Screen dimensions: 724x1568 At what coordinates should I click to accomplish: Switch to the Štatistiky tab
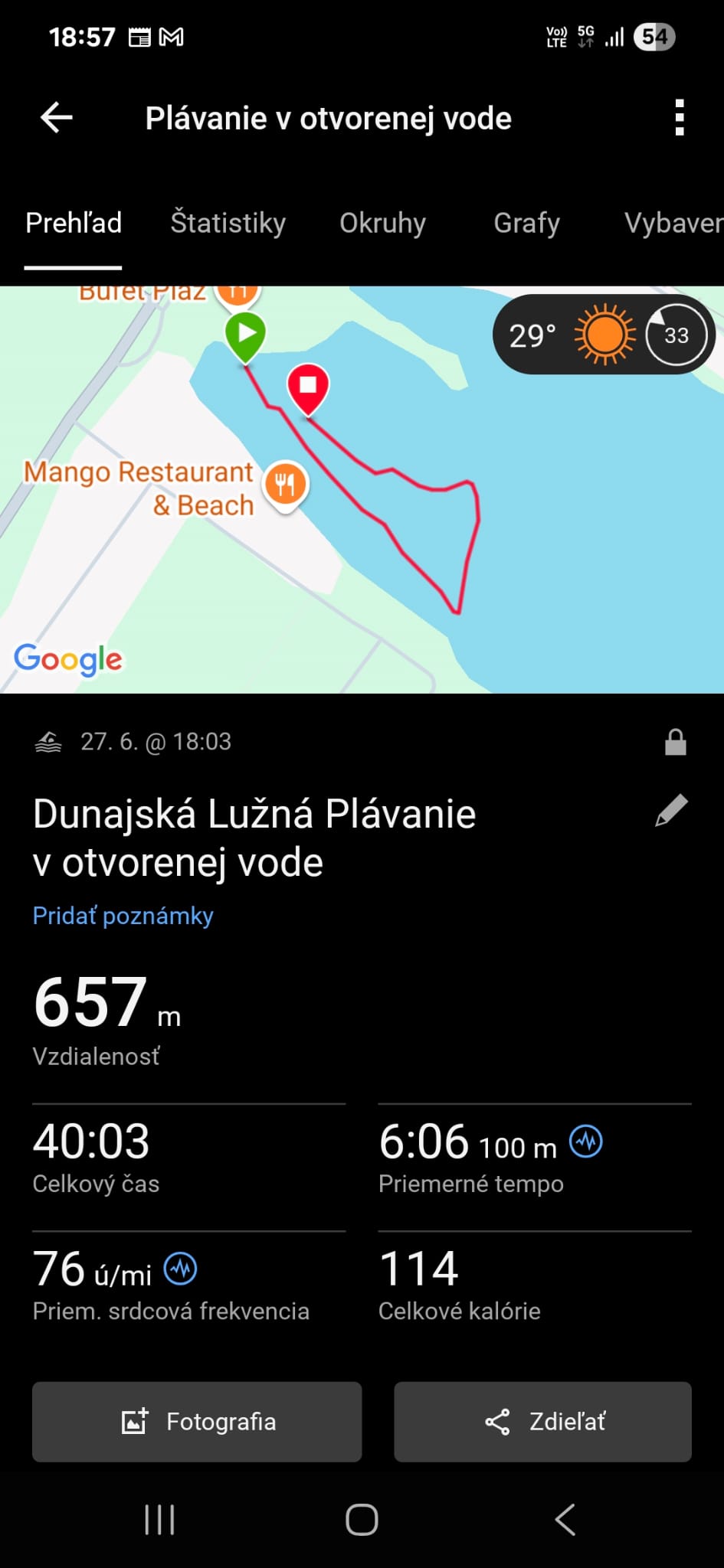228,223
